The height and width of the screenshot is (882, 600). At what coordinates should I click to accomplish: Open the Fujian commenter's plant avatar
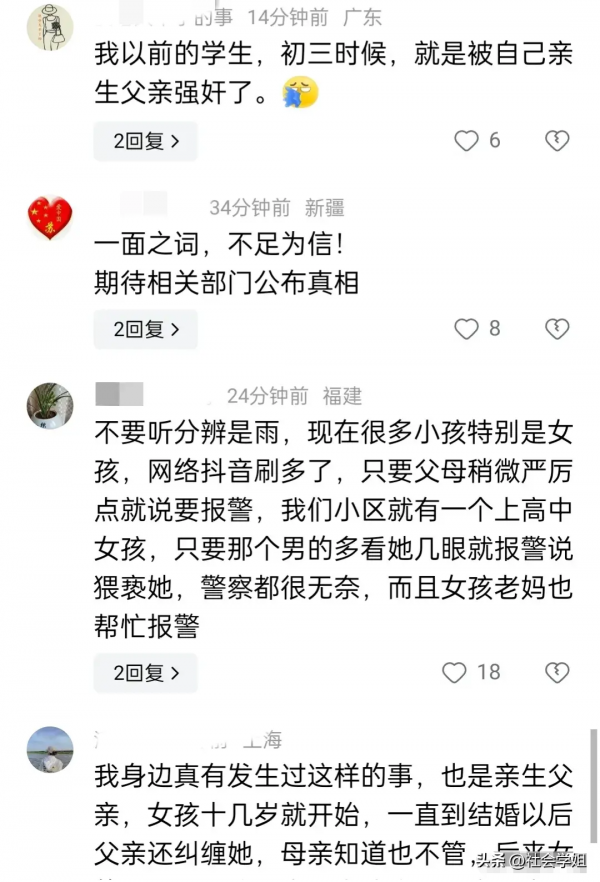coord(49,405)
